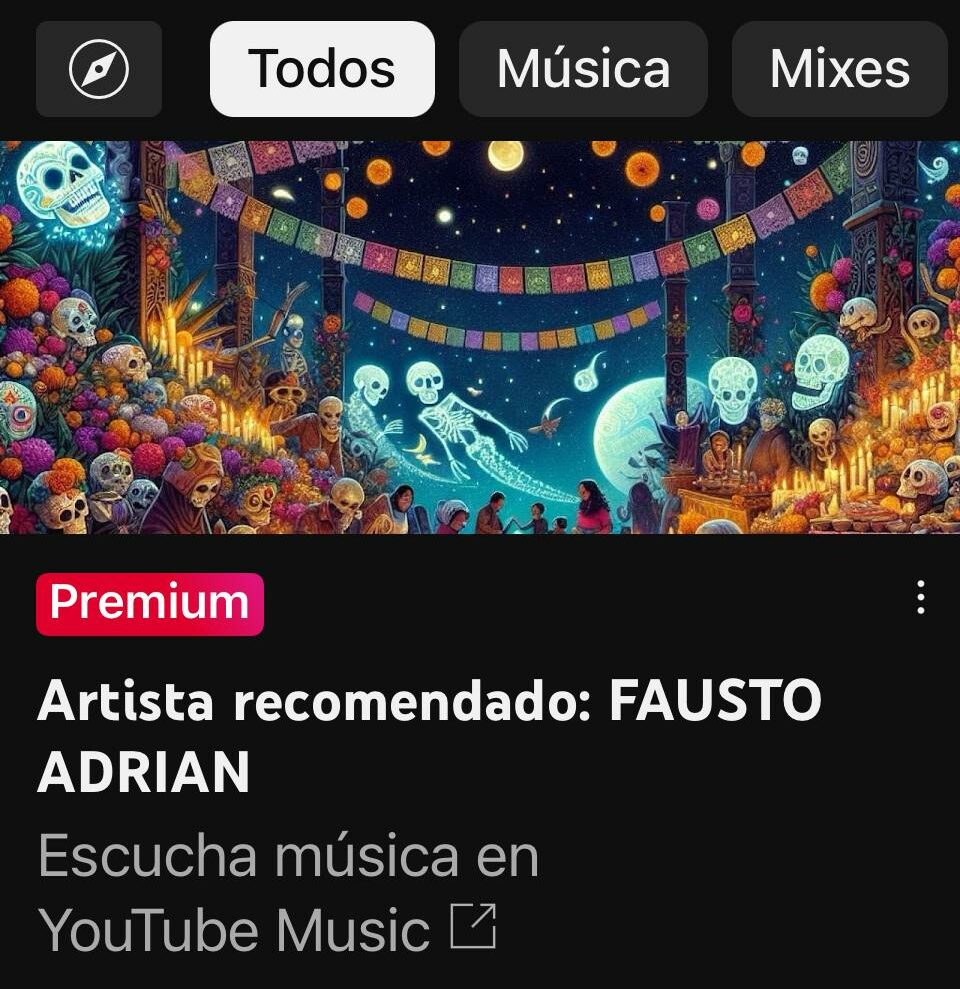Open the Day of the Dead banner
This screenshot has width=960, height=989.
click(480, 337)
